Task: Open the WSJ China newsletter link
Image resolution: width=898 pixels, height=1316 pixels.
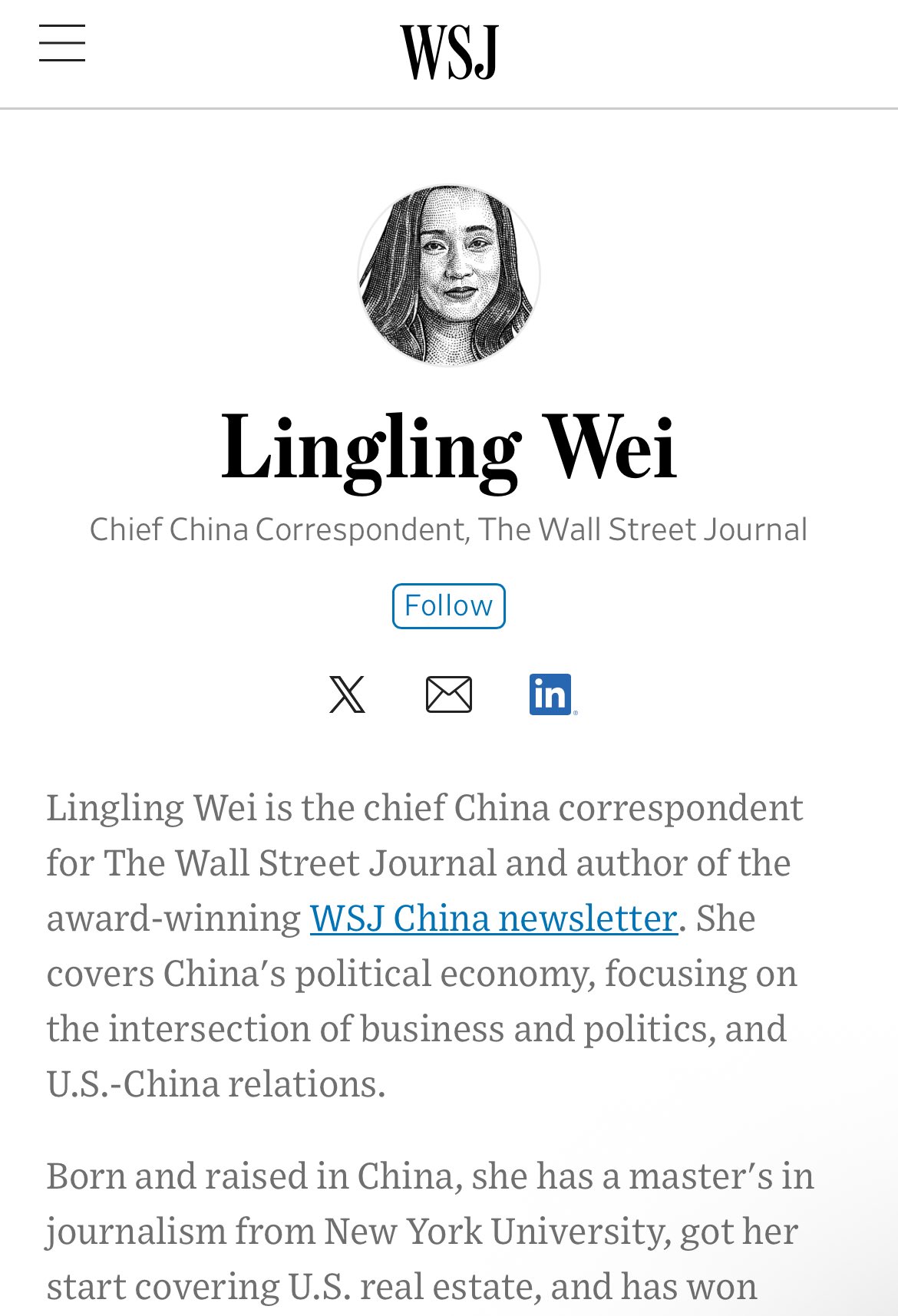Action: tap(494, 919)
